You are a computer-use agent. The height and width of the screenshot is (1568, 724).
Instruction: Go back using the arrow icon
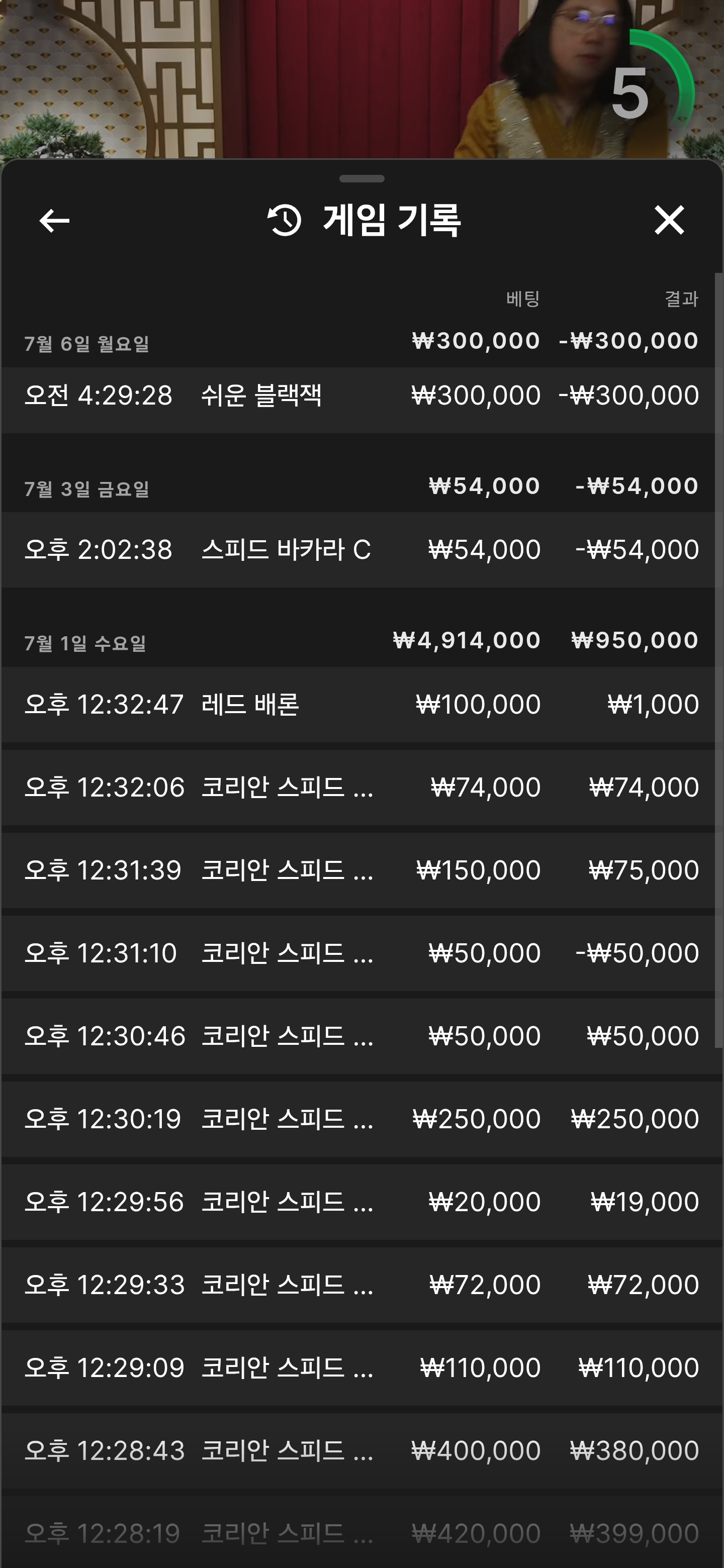coord(54,220)
